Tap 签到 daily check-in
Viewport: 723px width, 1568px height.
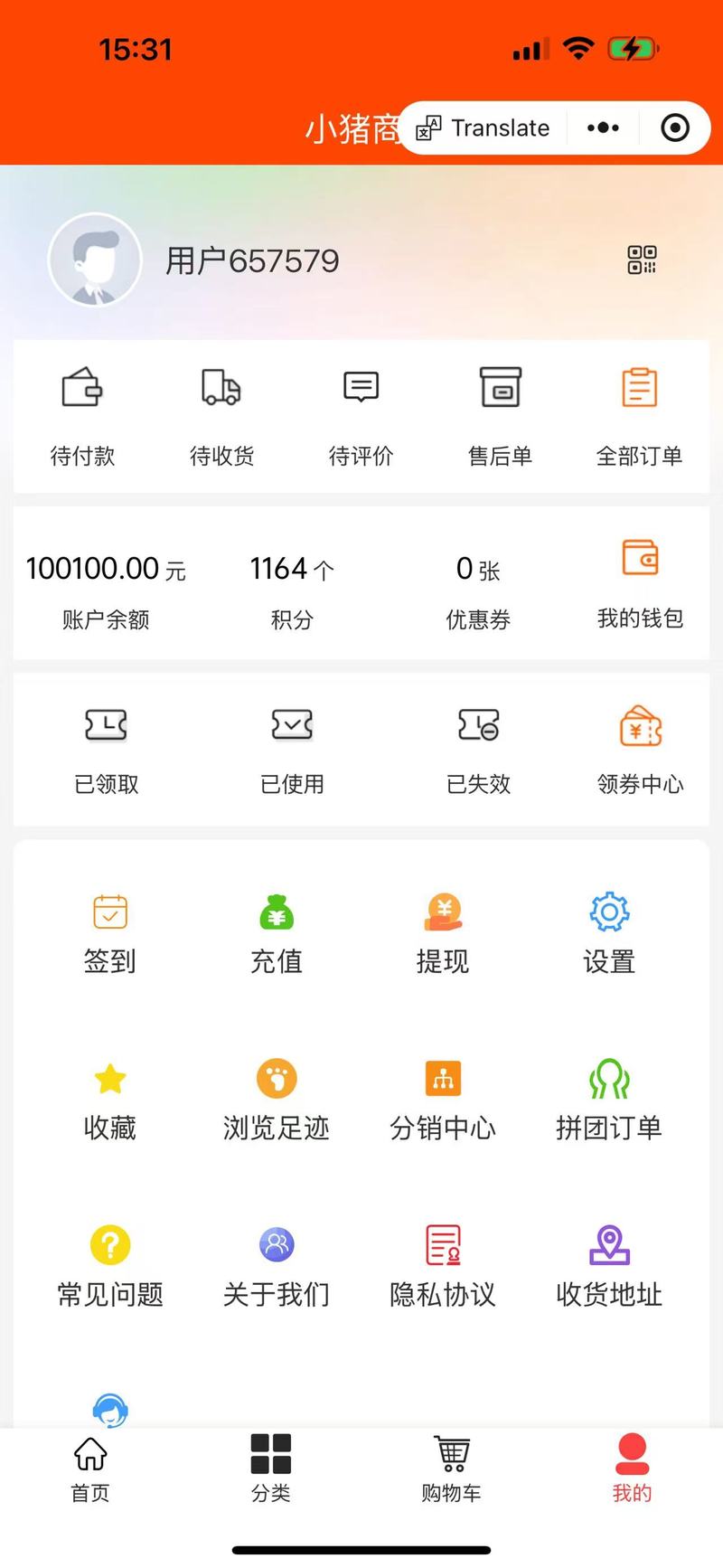pyautogui.click(x=110, y=935)
